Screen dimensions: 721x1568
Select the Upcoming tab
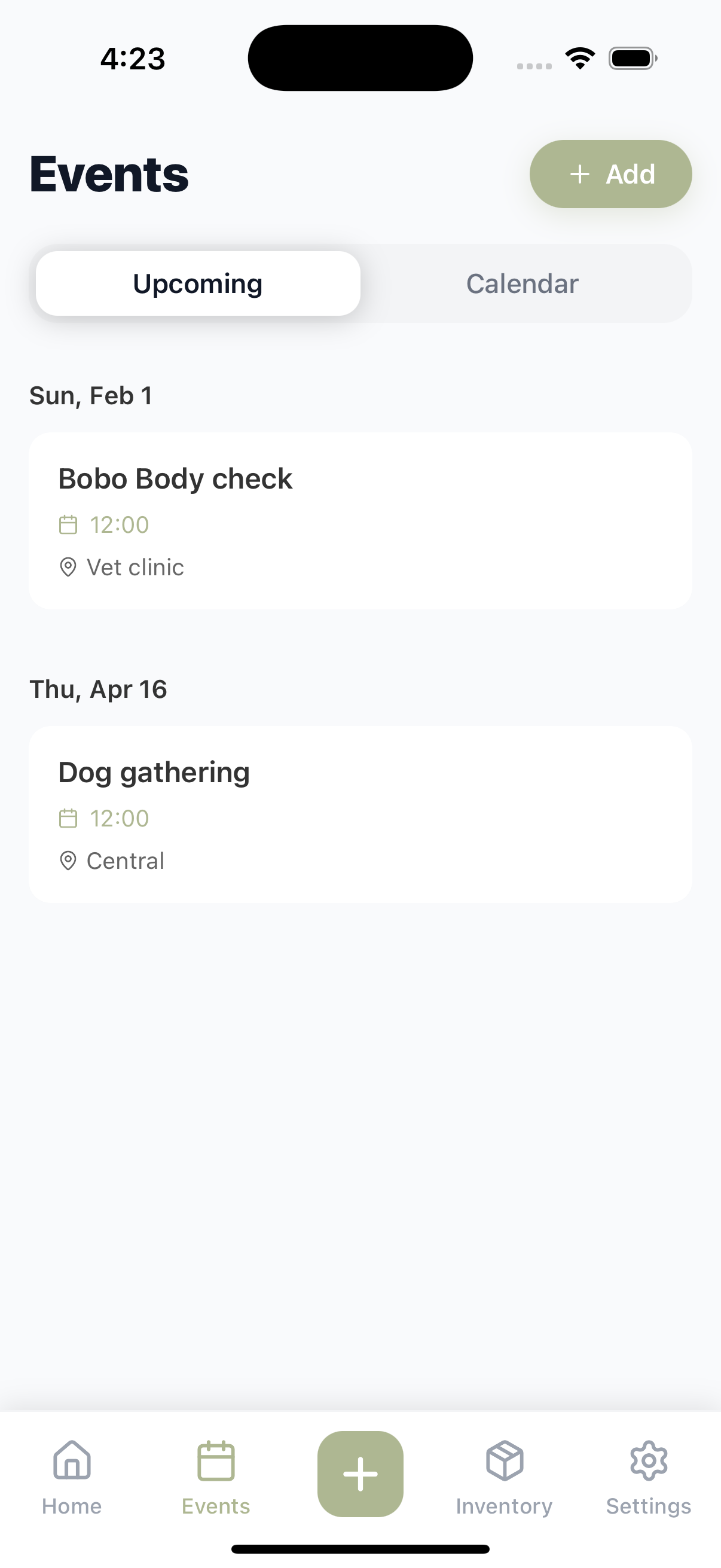coord(197,283)
